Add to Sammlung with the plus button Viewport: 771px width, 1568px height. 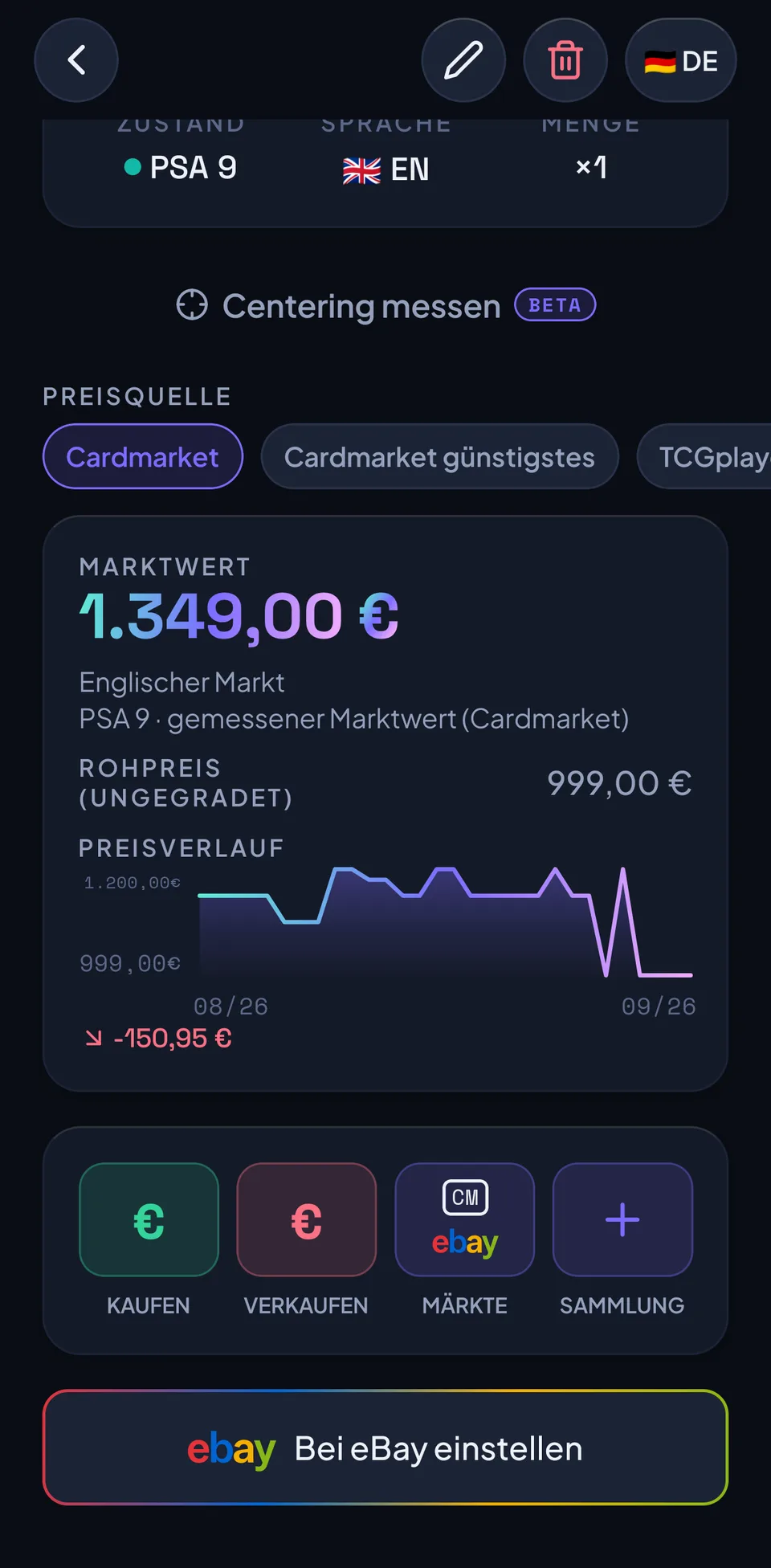click(x=622, y=1219)
